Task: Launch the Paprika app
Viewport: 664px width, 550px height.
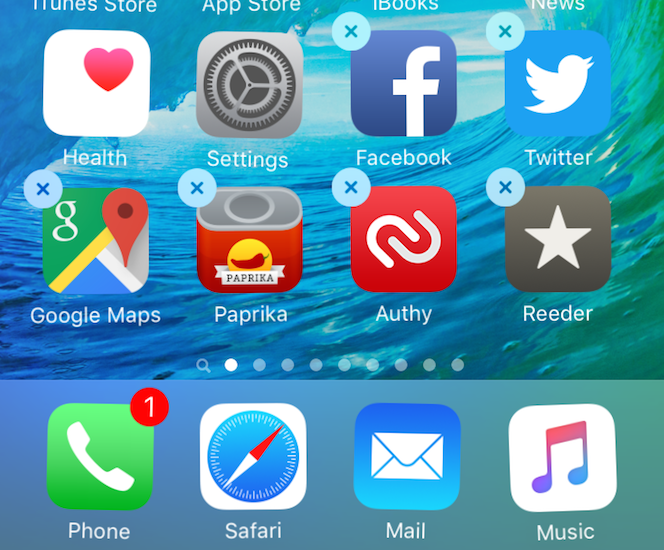Action: point(250,240)
